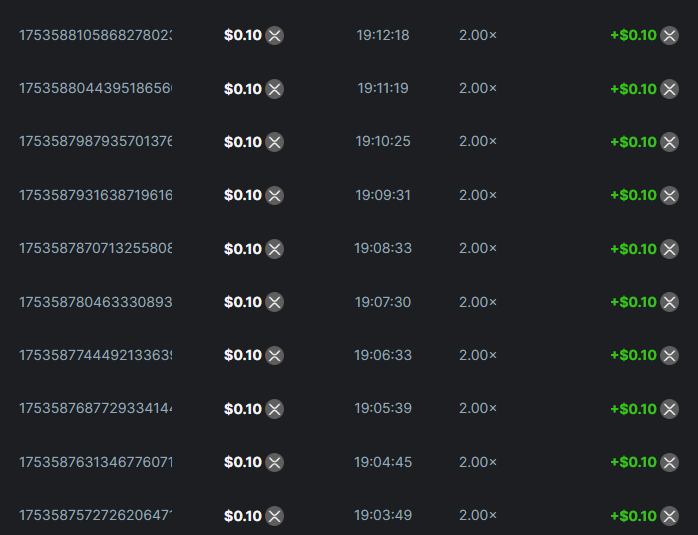This screenshot has width=698, height=535.
Task: Open bet ID starting 1753587631346776
Action: click(95, 462)
